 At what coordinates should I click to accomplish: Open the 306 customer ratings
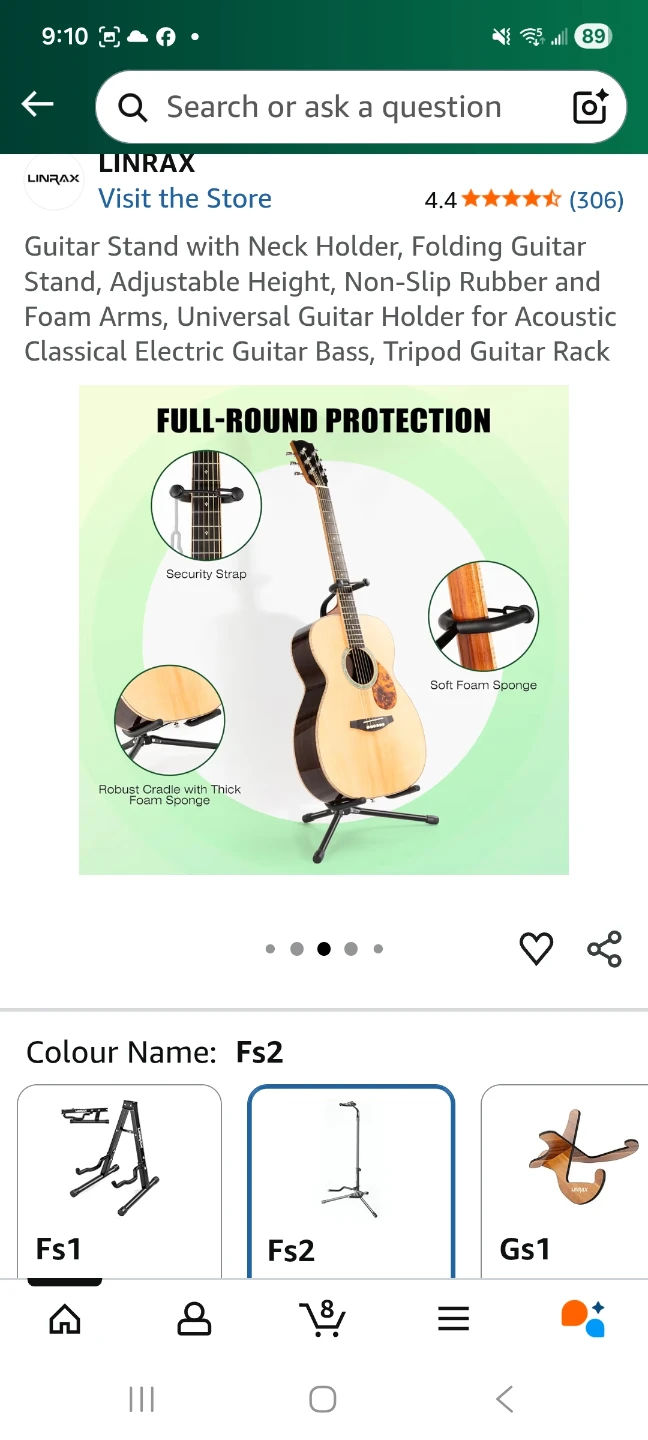click(596, 199)
